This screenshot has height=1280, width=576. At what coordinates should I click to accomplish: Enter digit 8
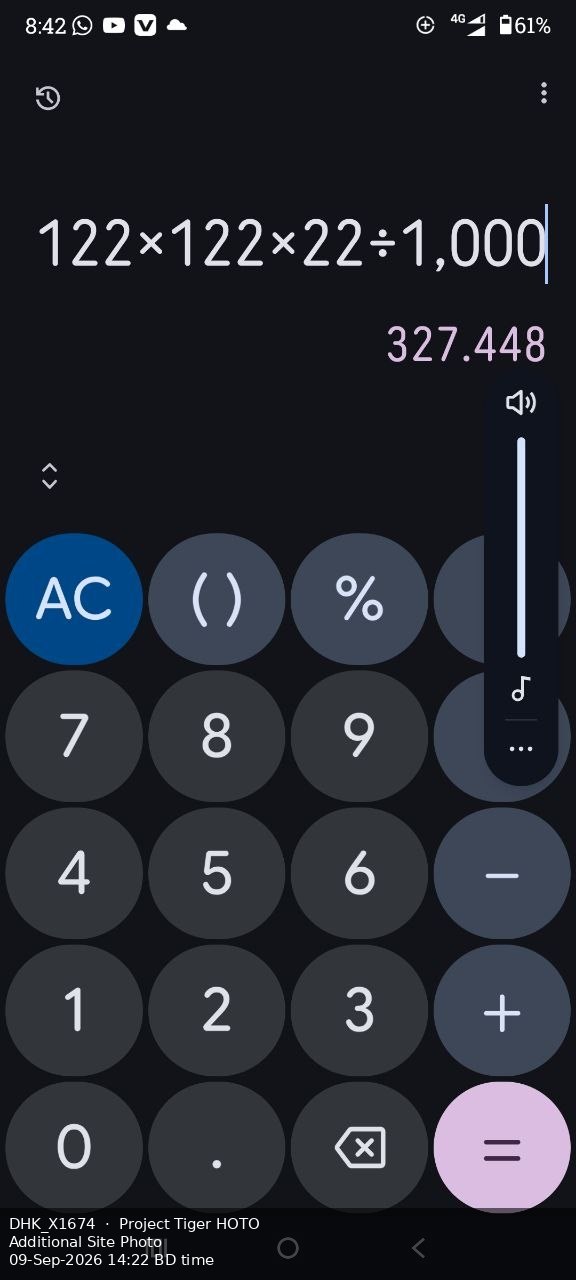click(217, 736)
